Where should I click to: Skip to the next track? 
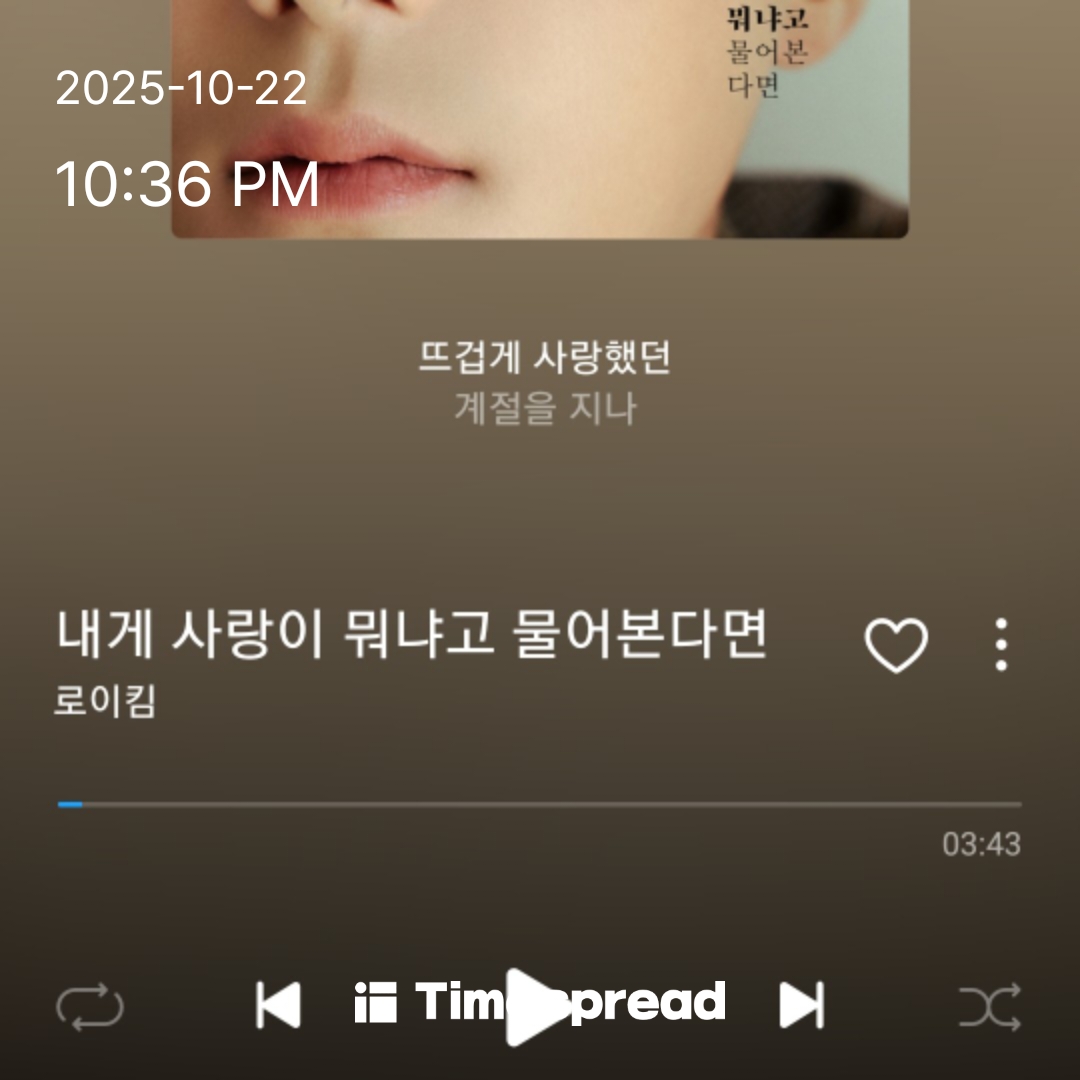[801, 1004]
